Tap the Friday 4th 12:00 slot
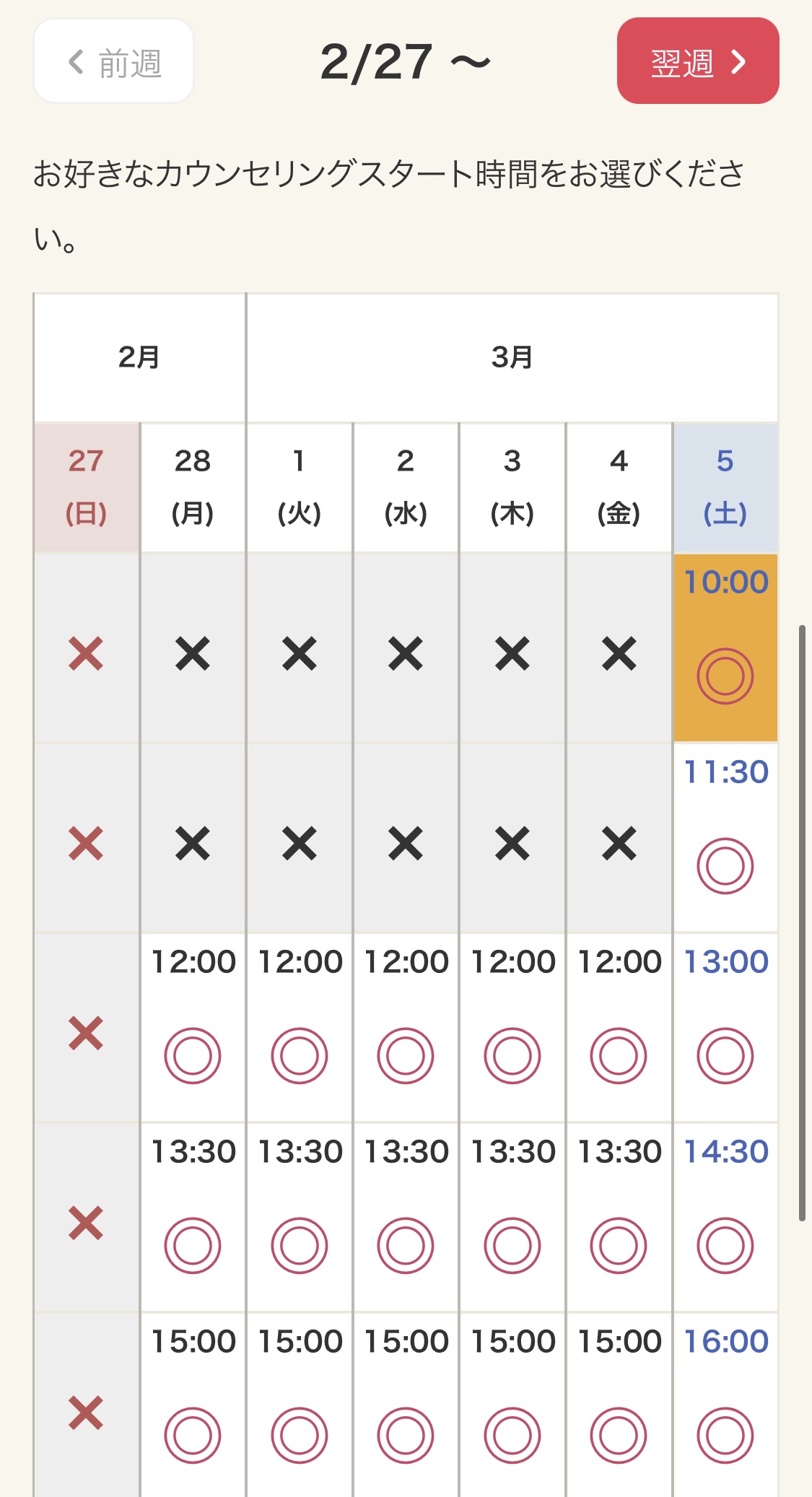 click(619, 1027)
